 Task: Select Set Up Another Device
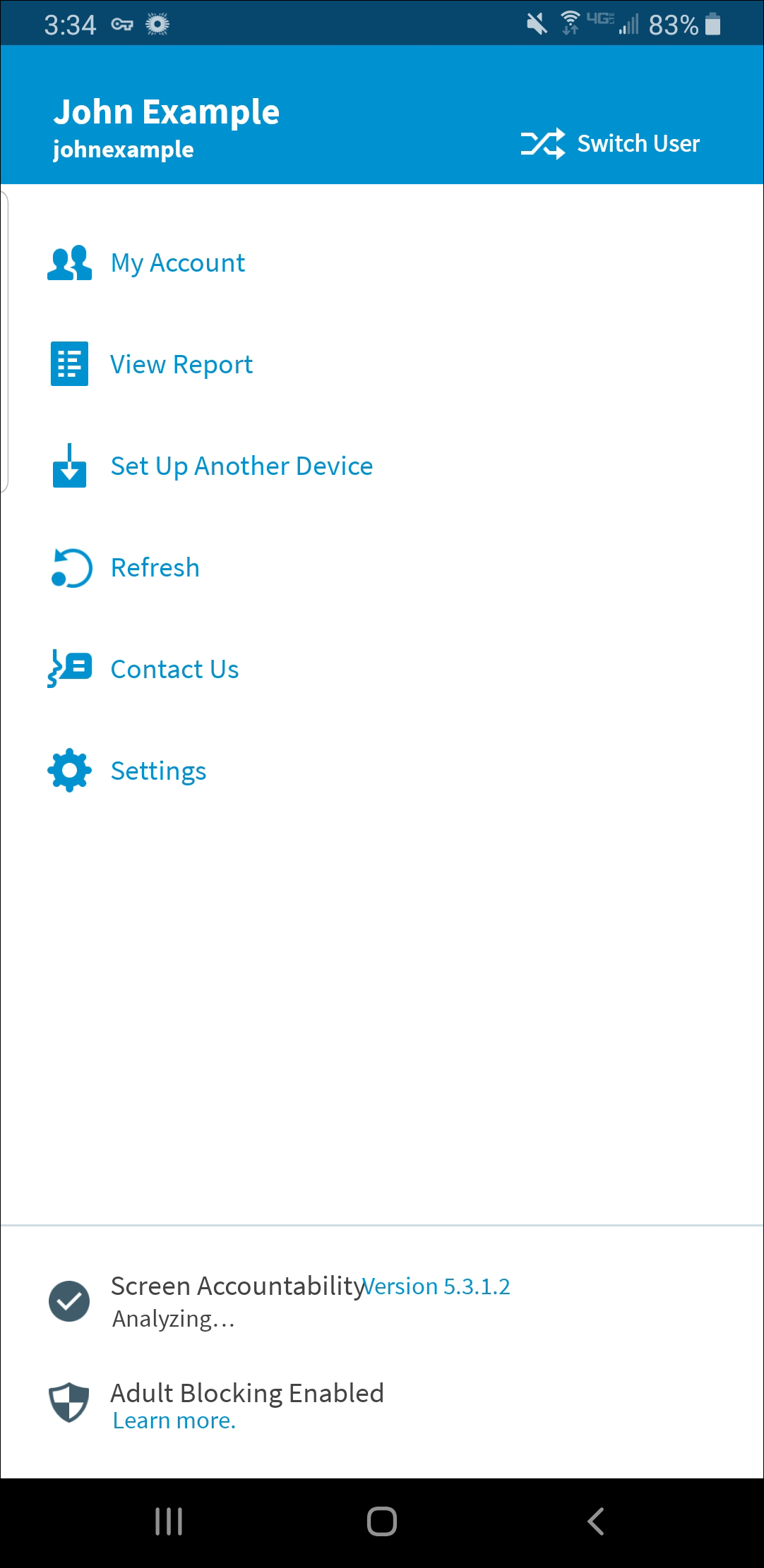382,466
